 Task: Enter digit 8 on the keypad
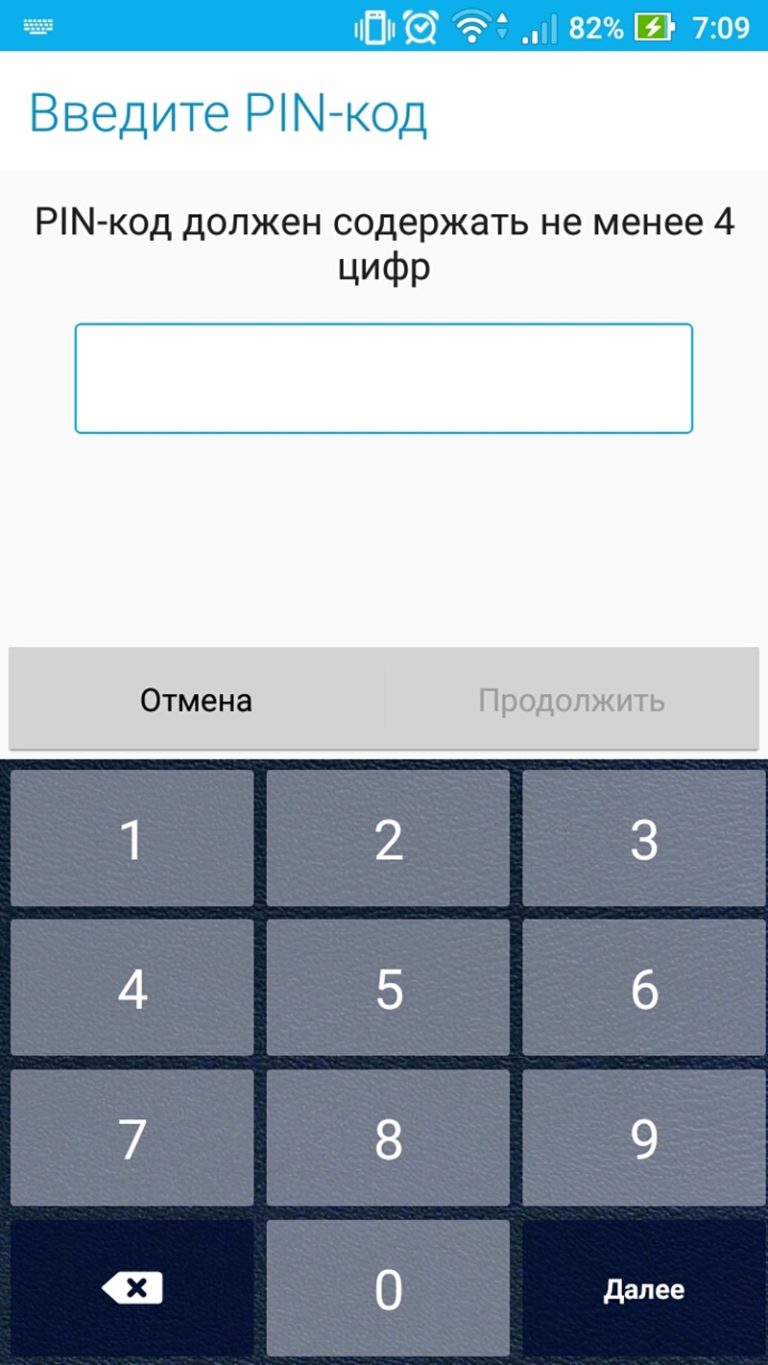click(x=388, y=1138)
